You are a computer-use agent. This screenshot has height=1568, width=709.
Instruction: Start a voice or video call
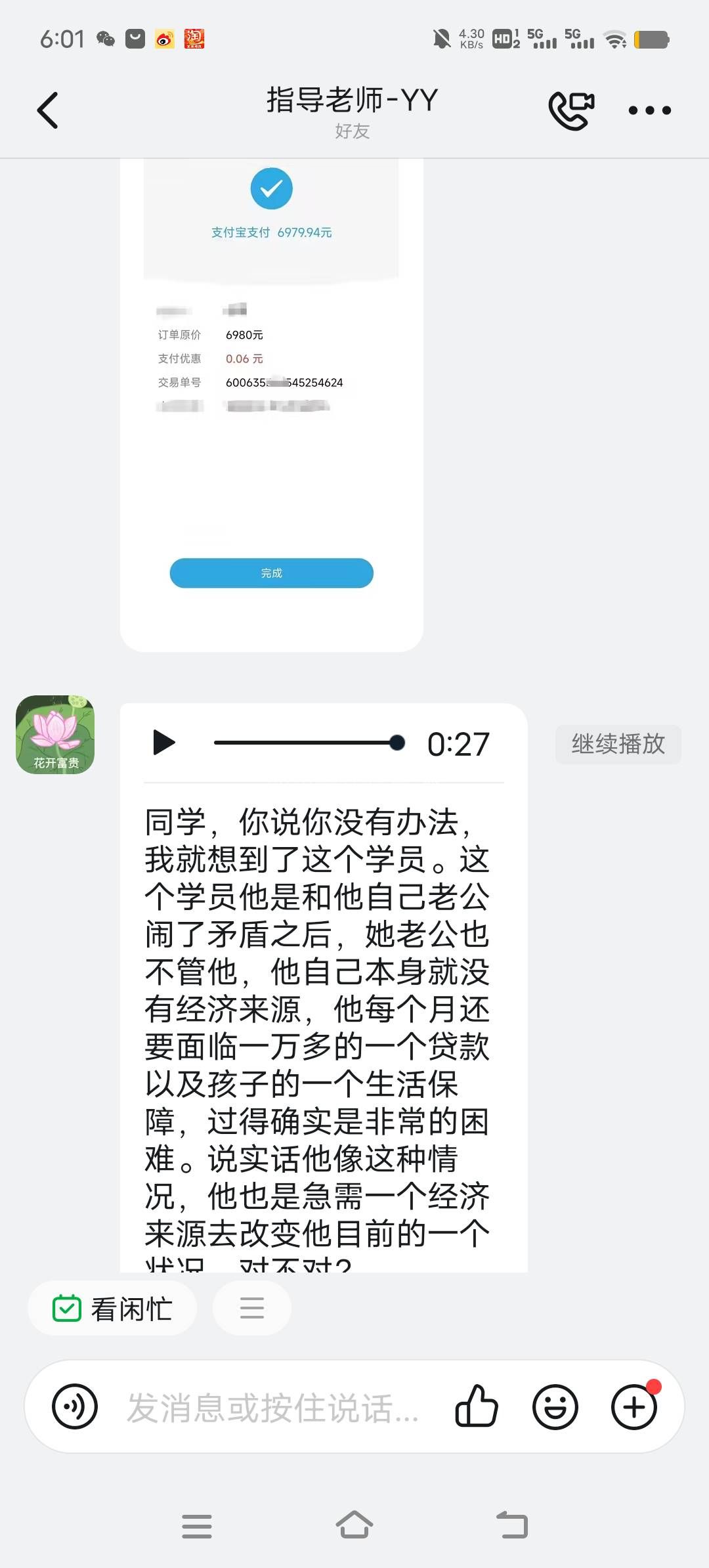571,110
